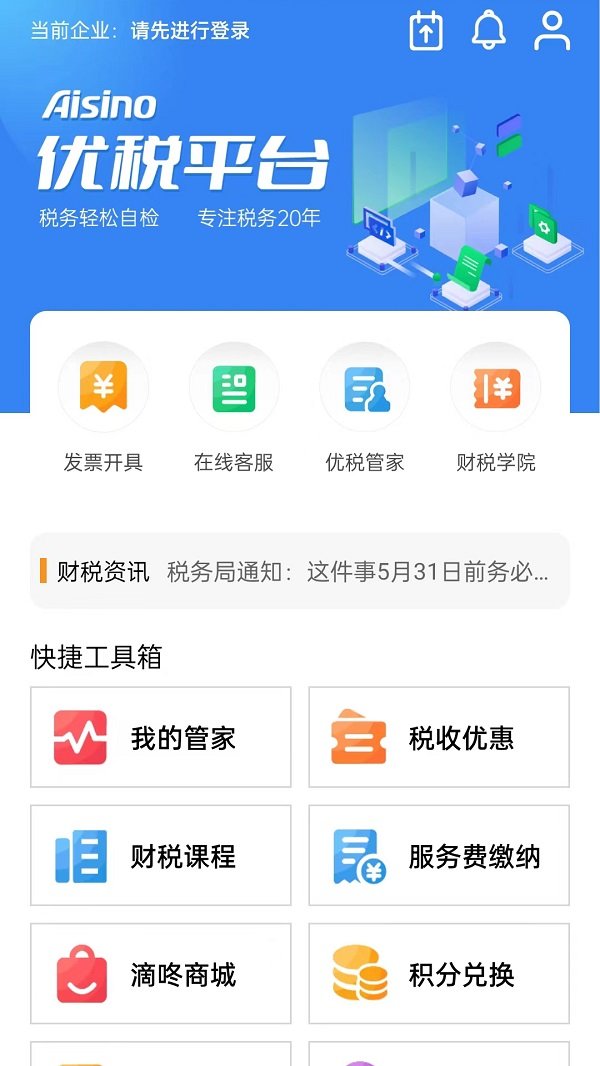The height and width of the screenshot is (1066, 600).
Task: Open 我的管家 tool
Action: click(161, 738)
